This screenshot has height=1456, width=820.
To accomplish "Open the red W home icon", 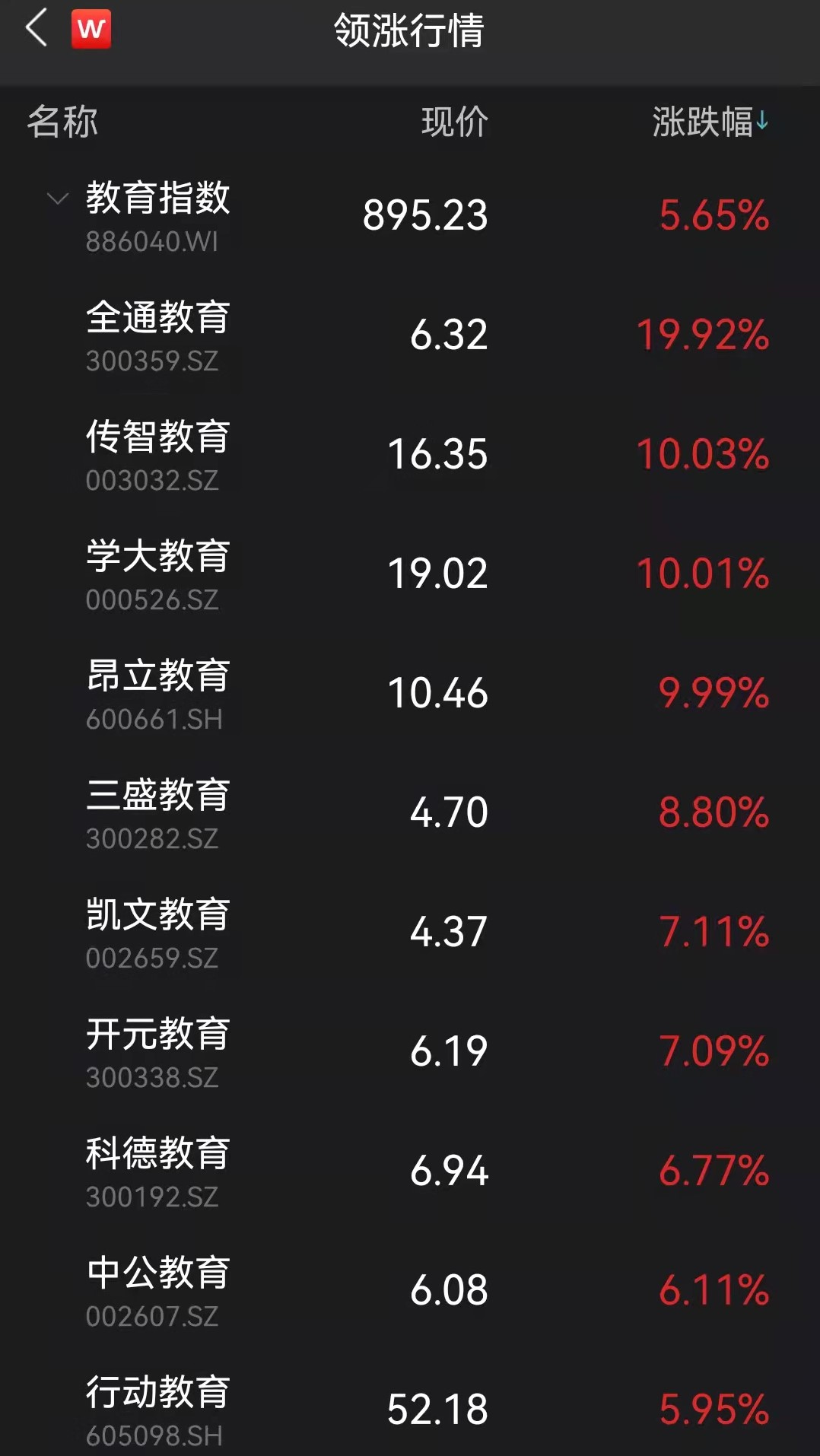I will pyautogui.click(x=91, y=29).
